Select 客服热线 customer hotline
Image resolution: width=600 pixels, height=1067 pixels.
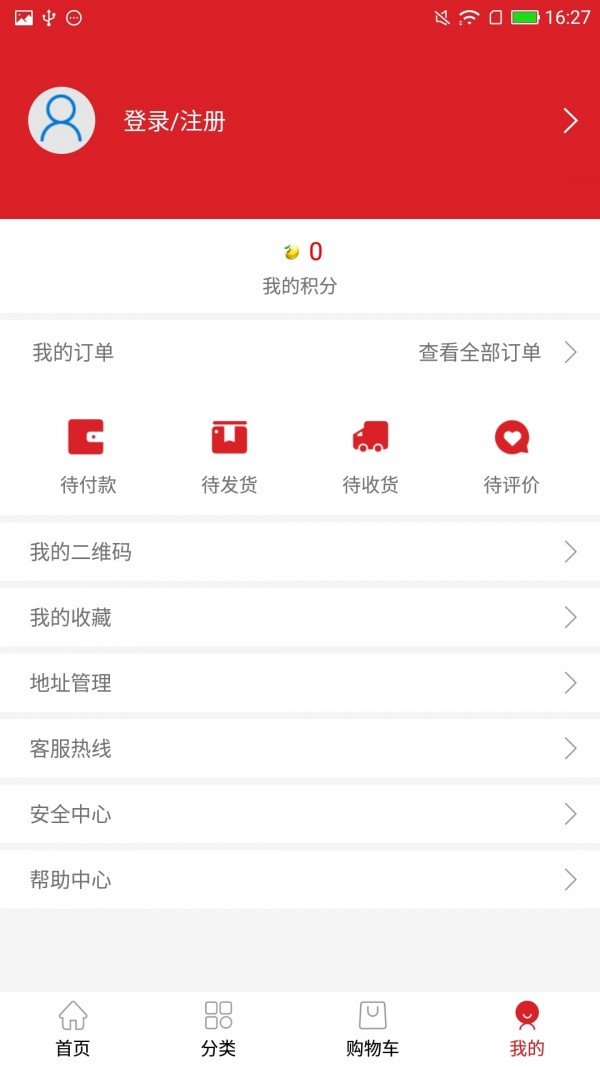coord(300,749)
